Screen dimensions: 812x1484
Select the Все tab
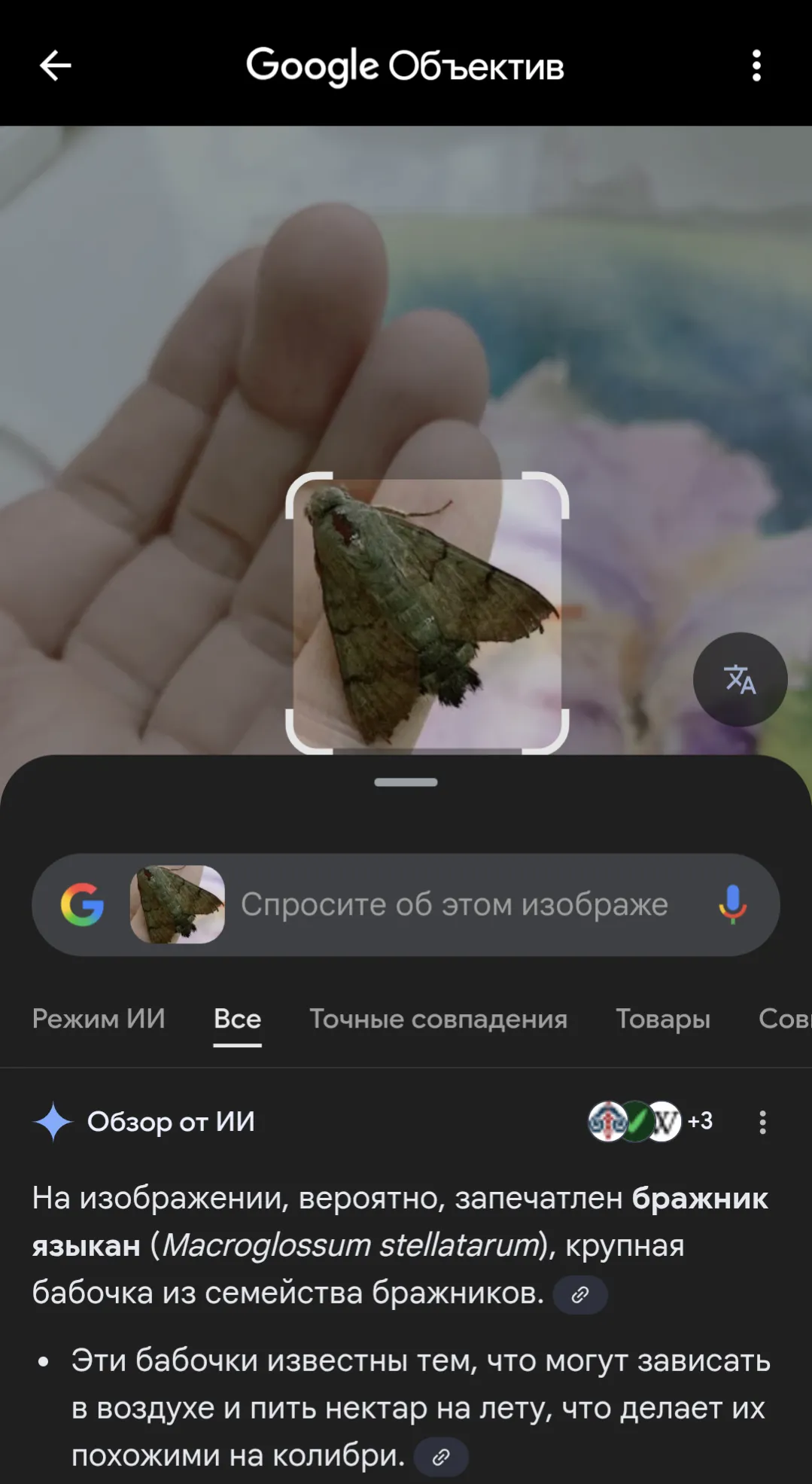pyautogui.click(x=237, y=1019)
